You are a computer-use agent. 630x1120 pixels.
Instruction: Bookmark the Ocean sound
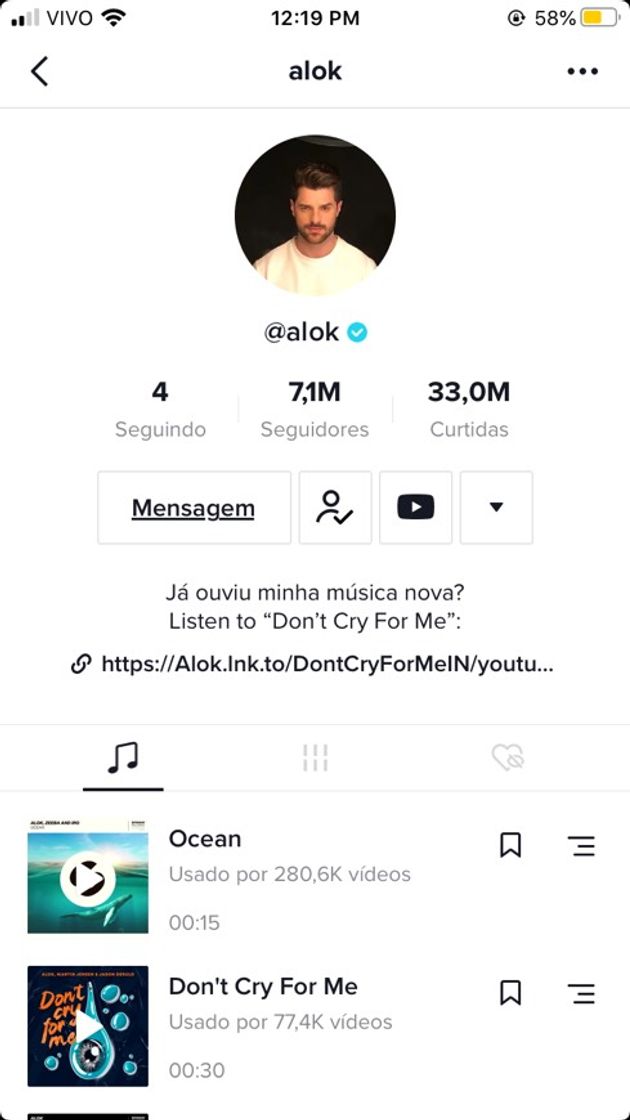click(510, 846)
